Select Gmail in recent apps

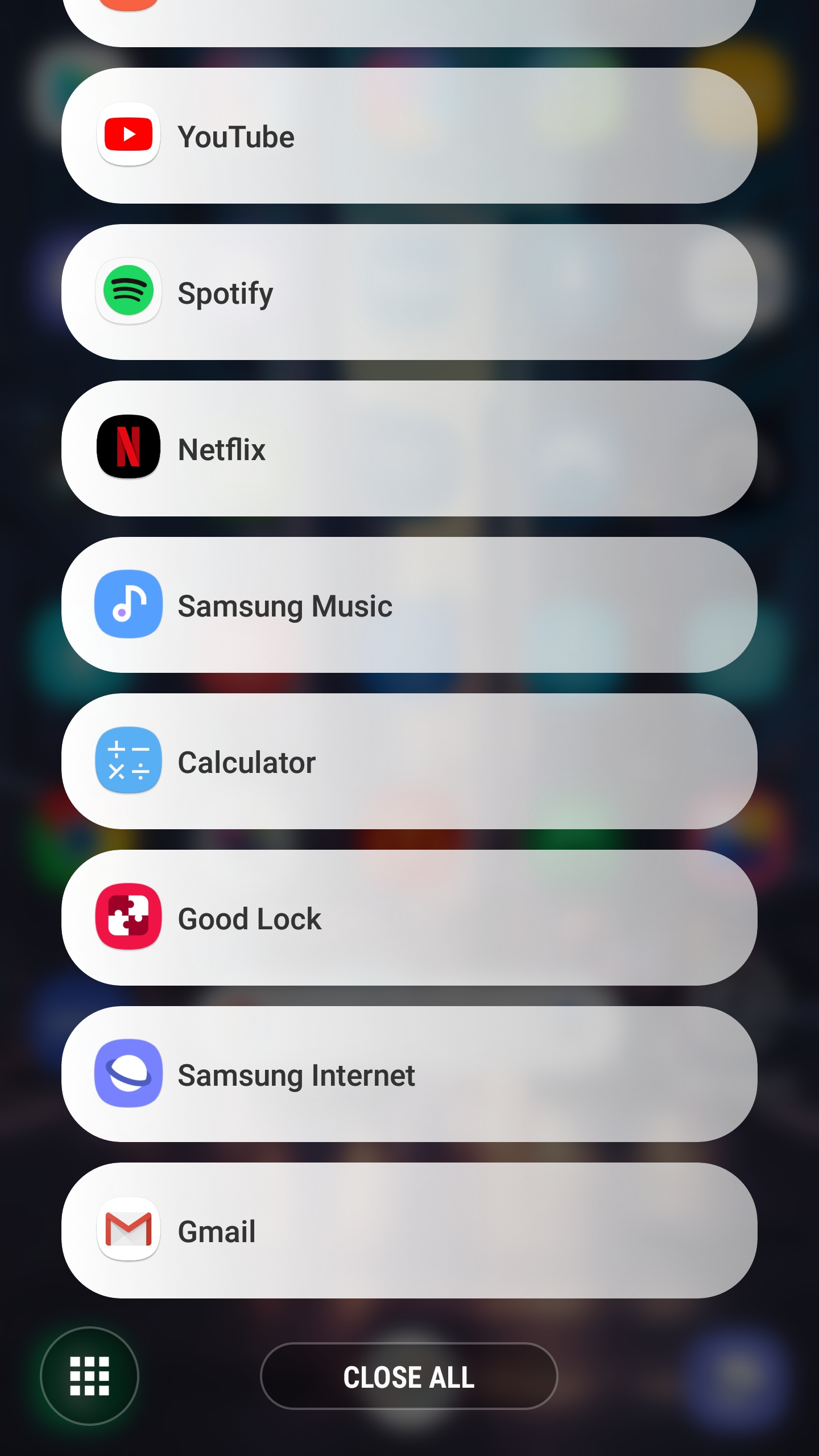click(408, 1231)
